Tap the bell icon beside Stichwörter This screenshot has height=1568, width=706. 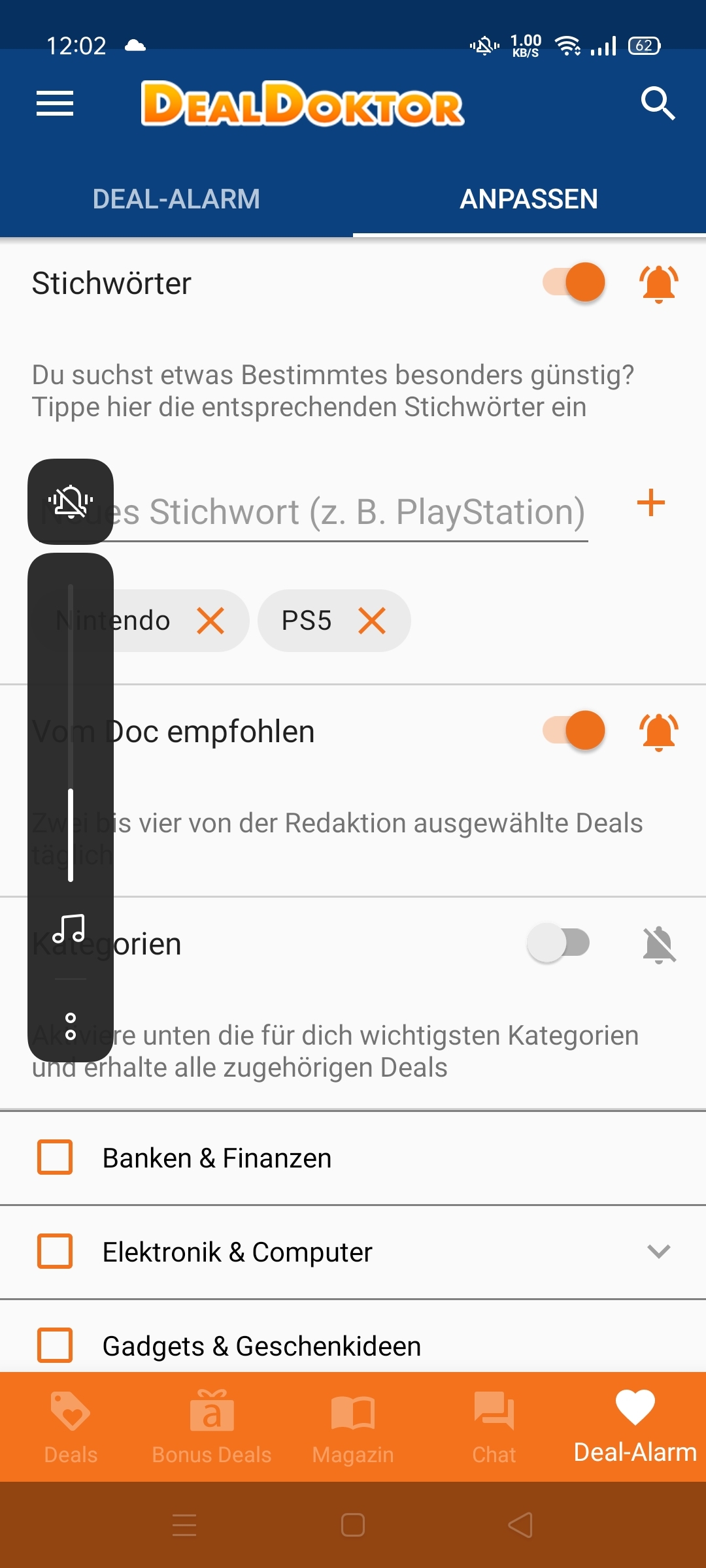click(659, 284)
